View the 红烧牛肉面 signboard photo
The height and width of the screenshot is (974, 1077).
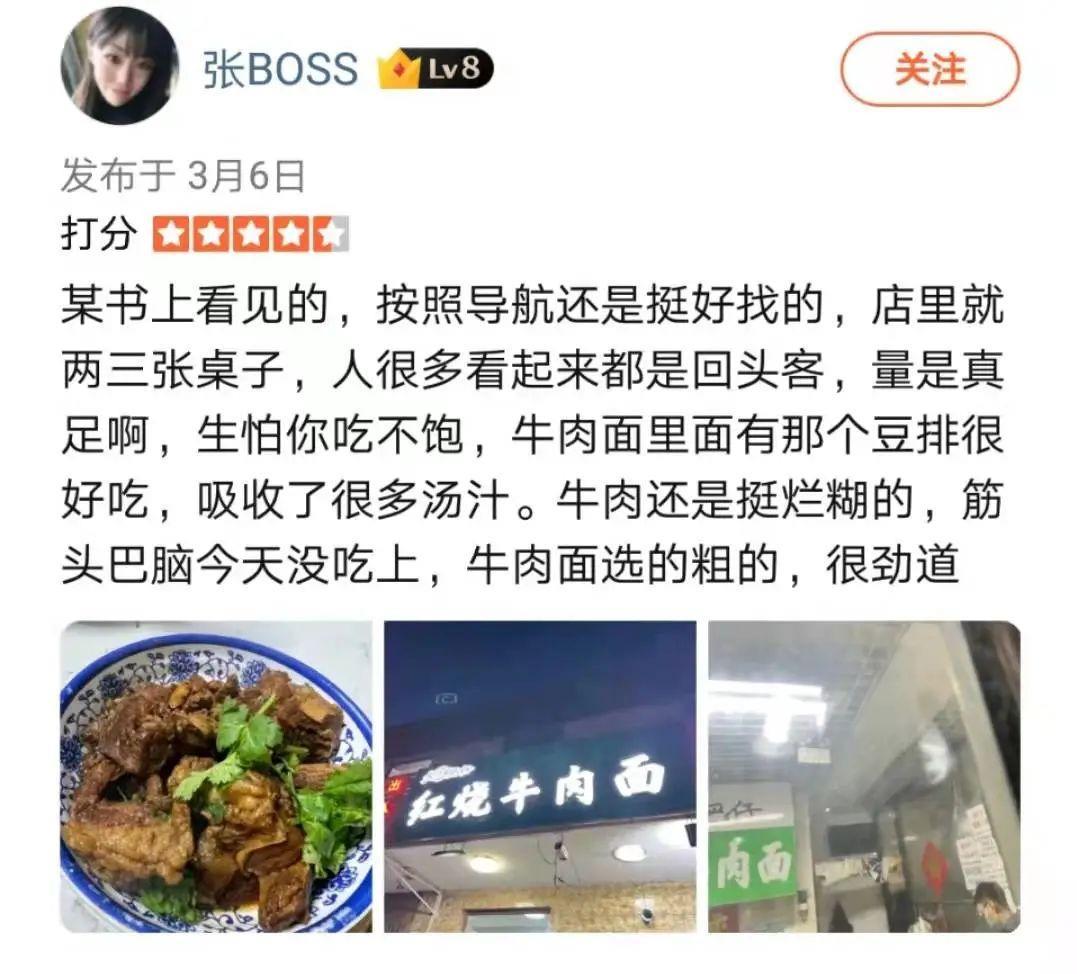[540, 777]
